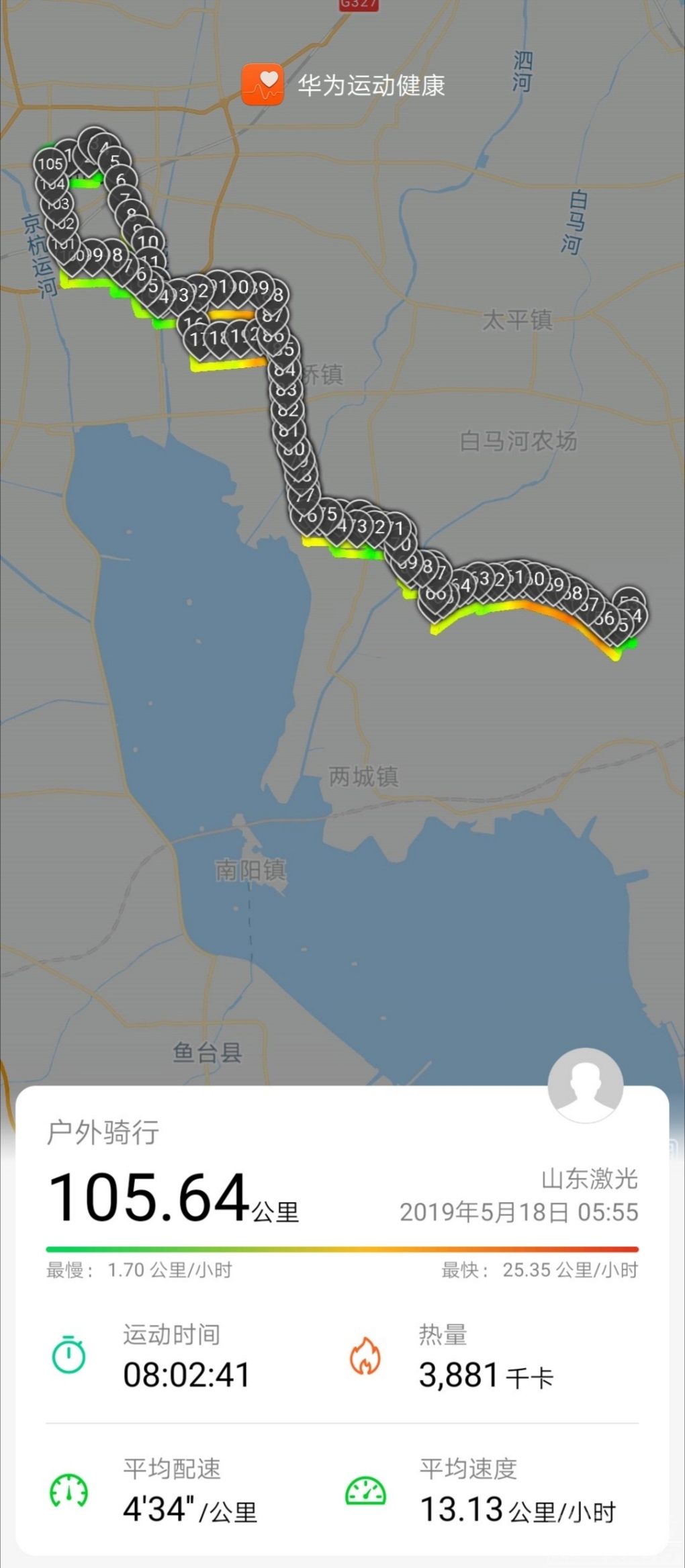The width and height of the screenshot is (685, 1568).
Task: Click the 两城镇 label on the map
Action: click(x=362, y=774)
